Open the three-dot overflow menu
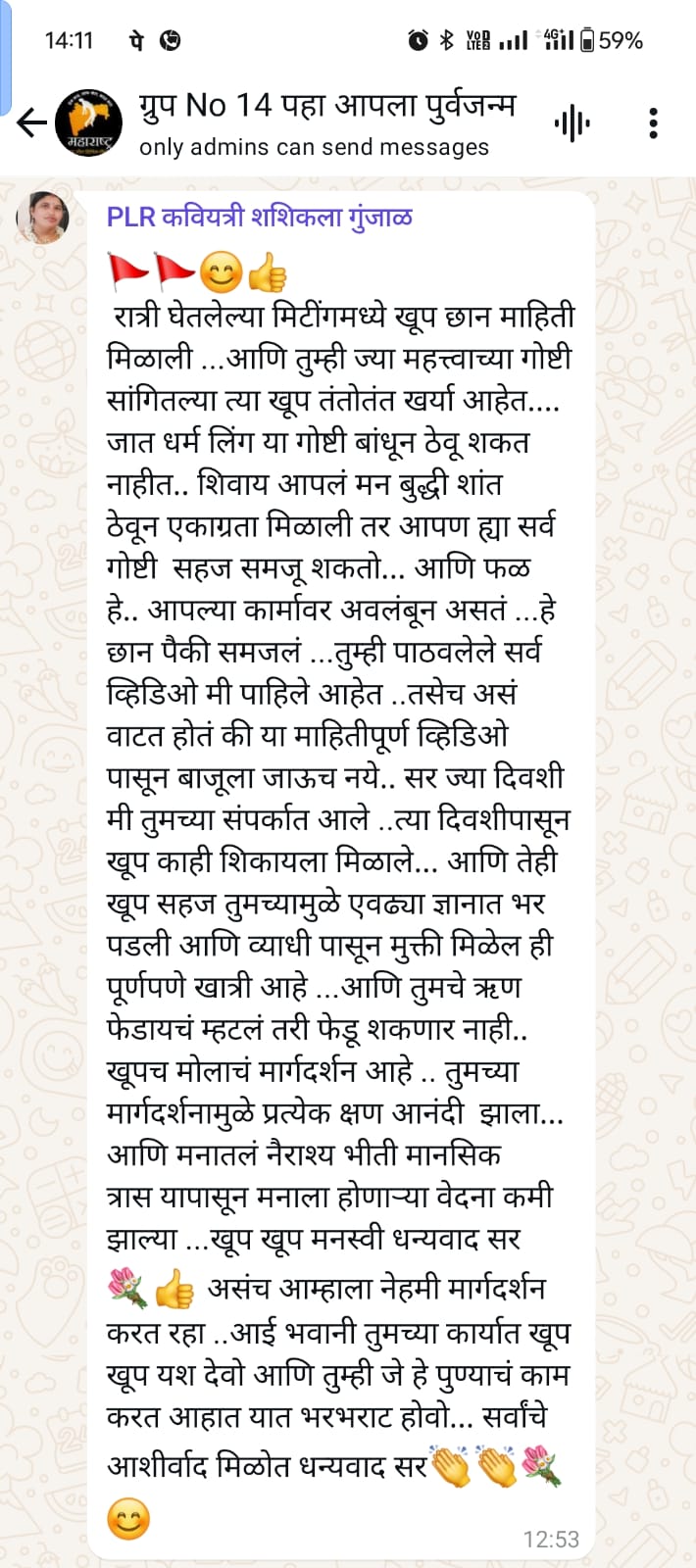 coord(653,123)
